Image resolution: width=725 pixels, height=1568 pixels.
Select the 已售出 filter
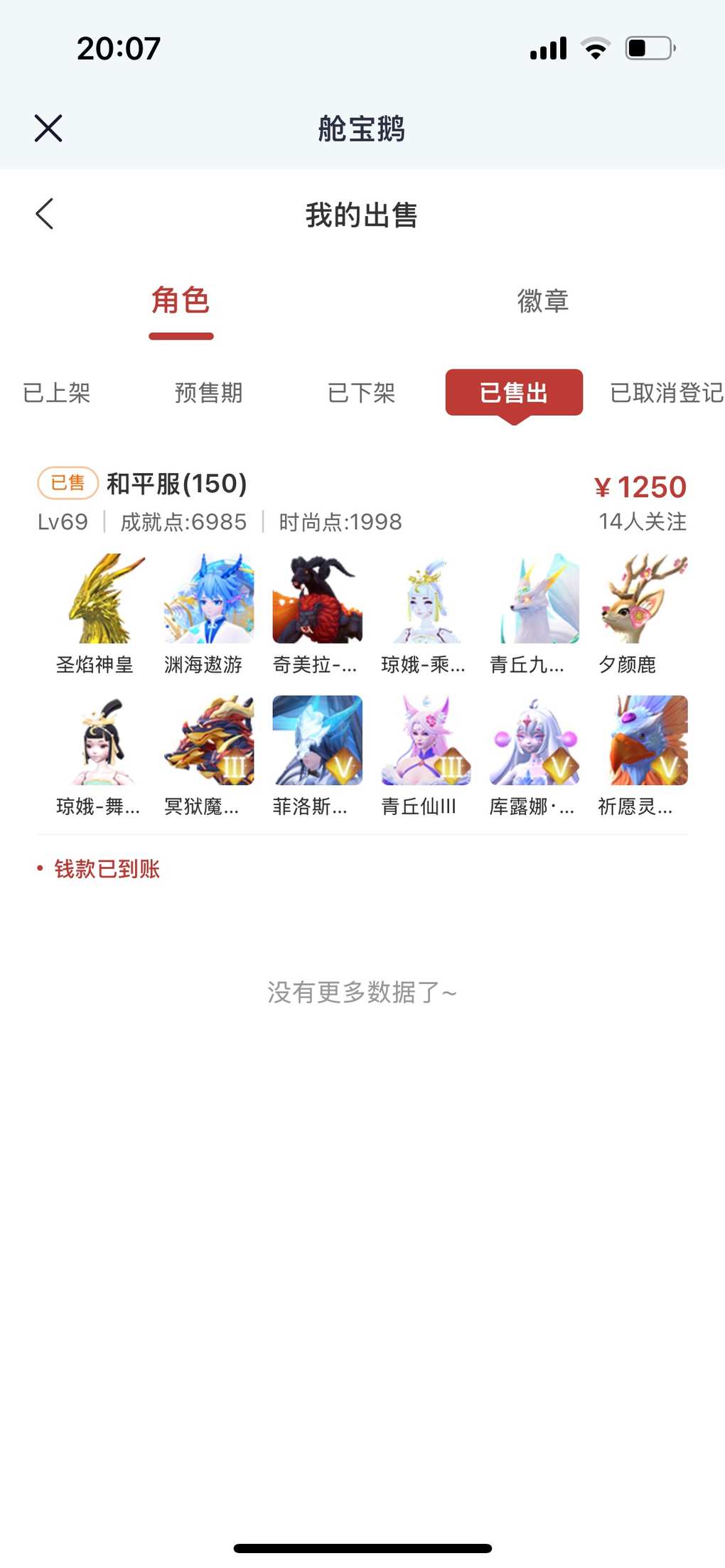513,393
